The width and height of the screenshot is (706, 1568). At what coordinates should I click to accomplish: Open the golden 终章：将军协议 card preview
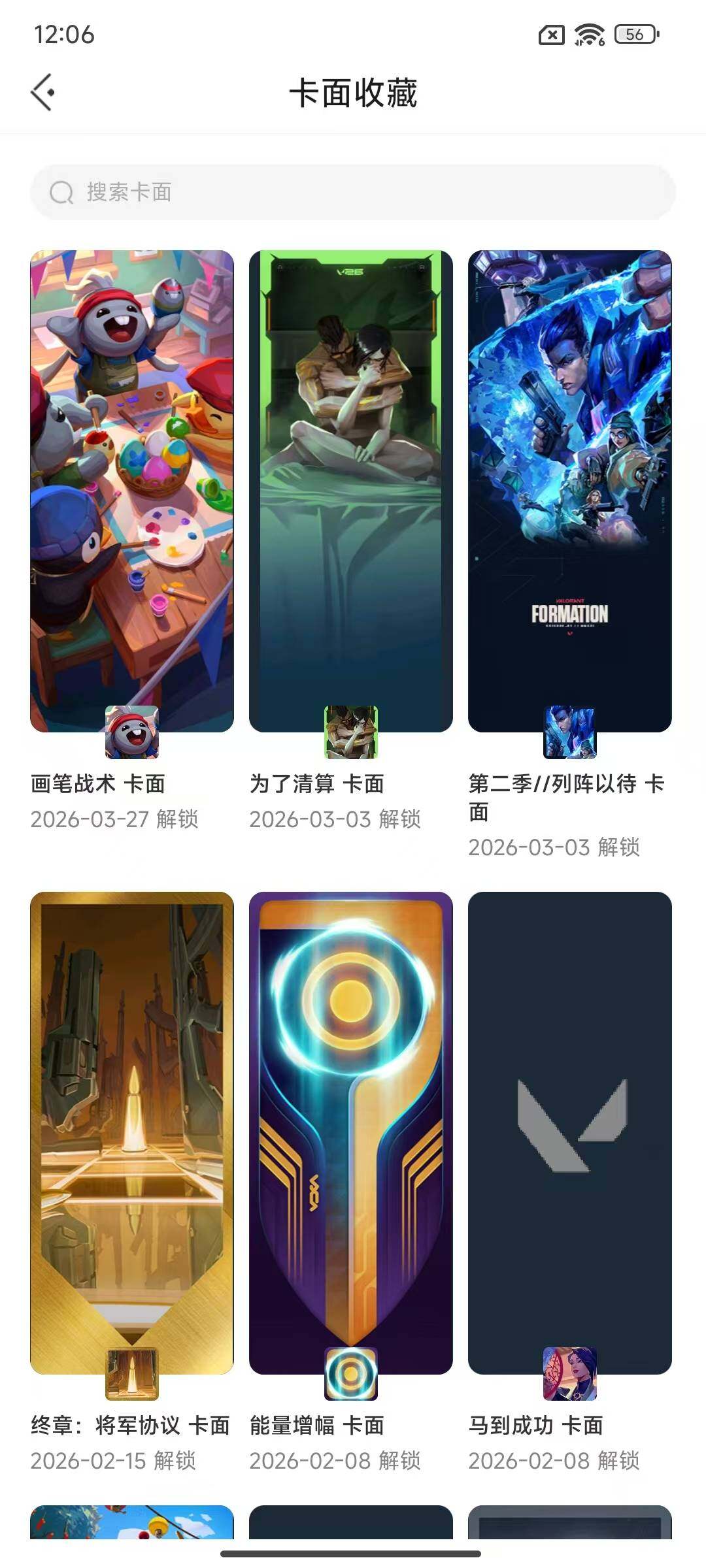point(131,1111)
